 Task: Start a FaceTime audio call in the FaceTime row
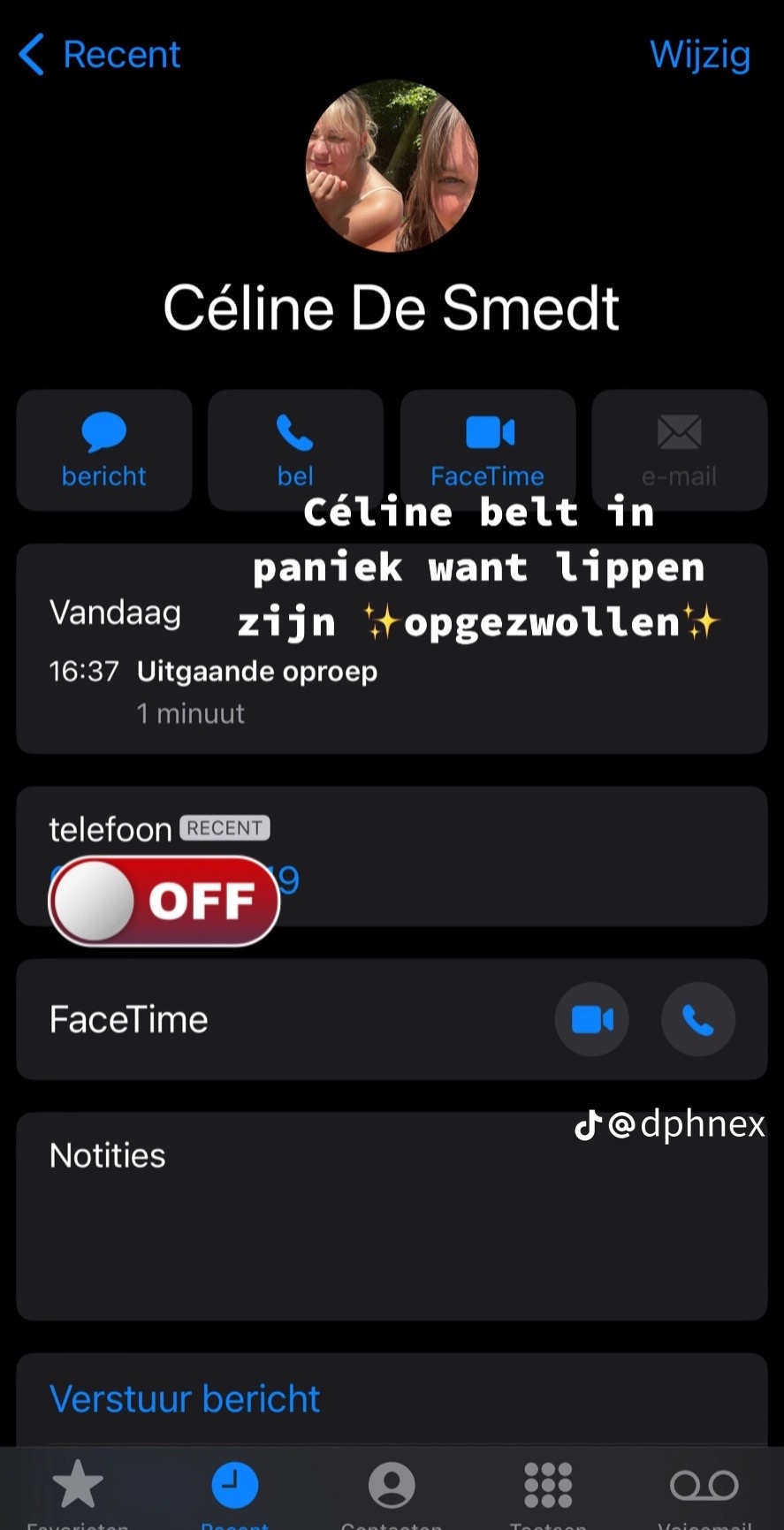(697, 1020)
